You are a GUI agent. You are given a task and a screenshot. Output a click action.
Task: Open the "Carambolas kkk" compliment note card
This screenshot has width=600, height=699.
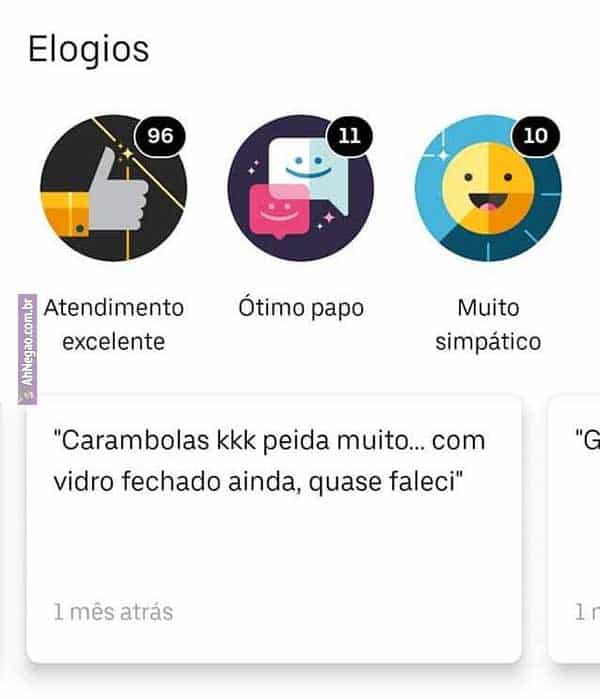click(273, 527)
